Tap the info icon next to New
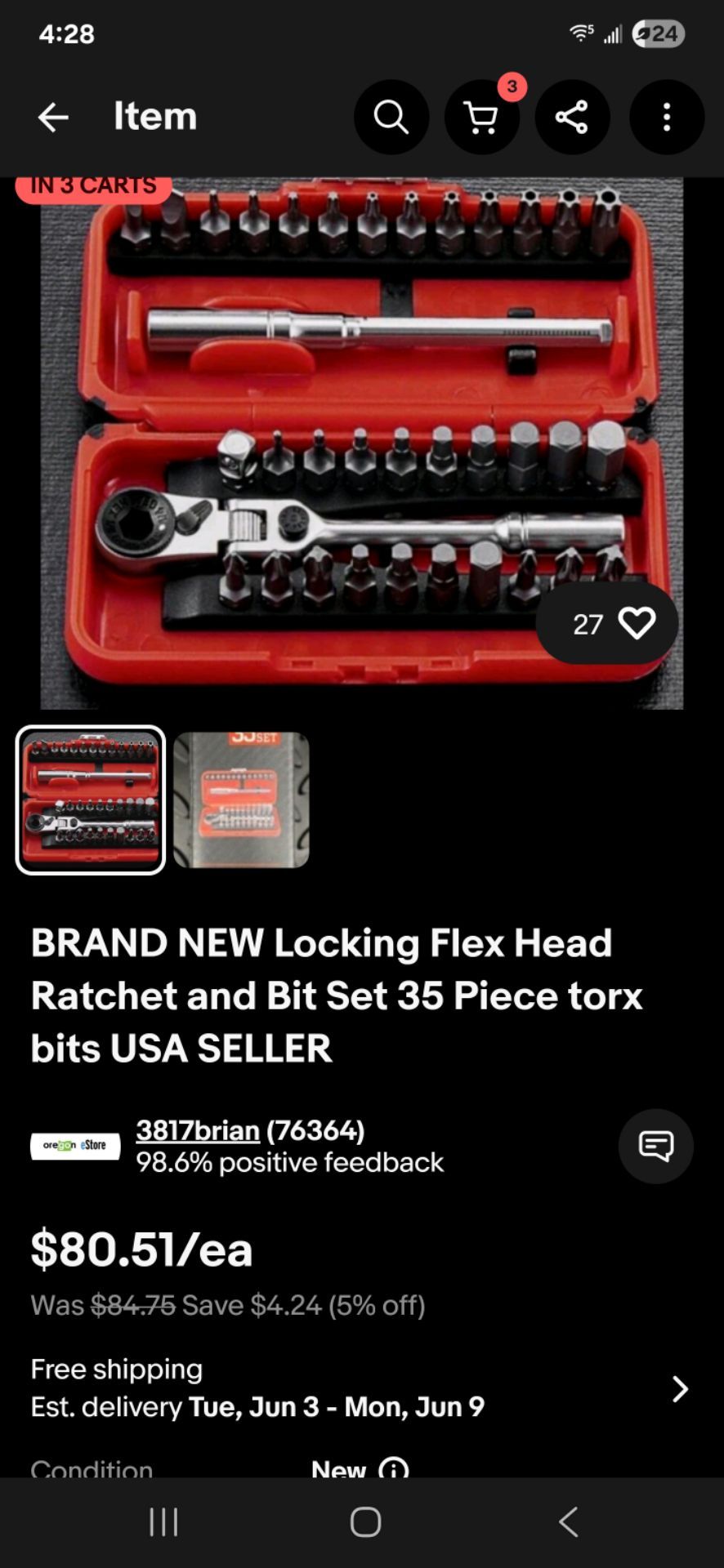The height and width of the screenshot is (1568, 724). tap(394, 1468)
